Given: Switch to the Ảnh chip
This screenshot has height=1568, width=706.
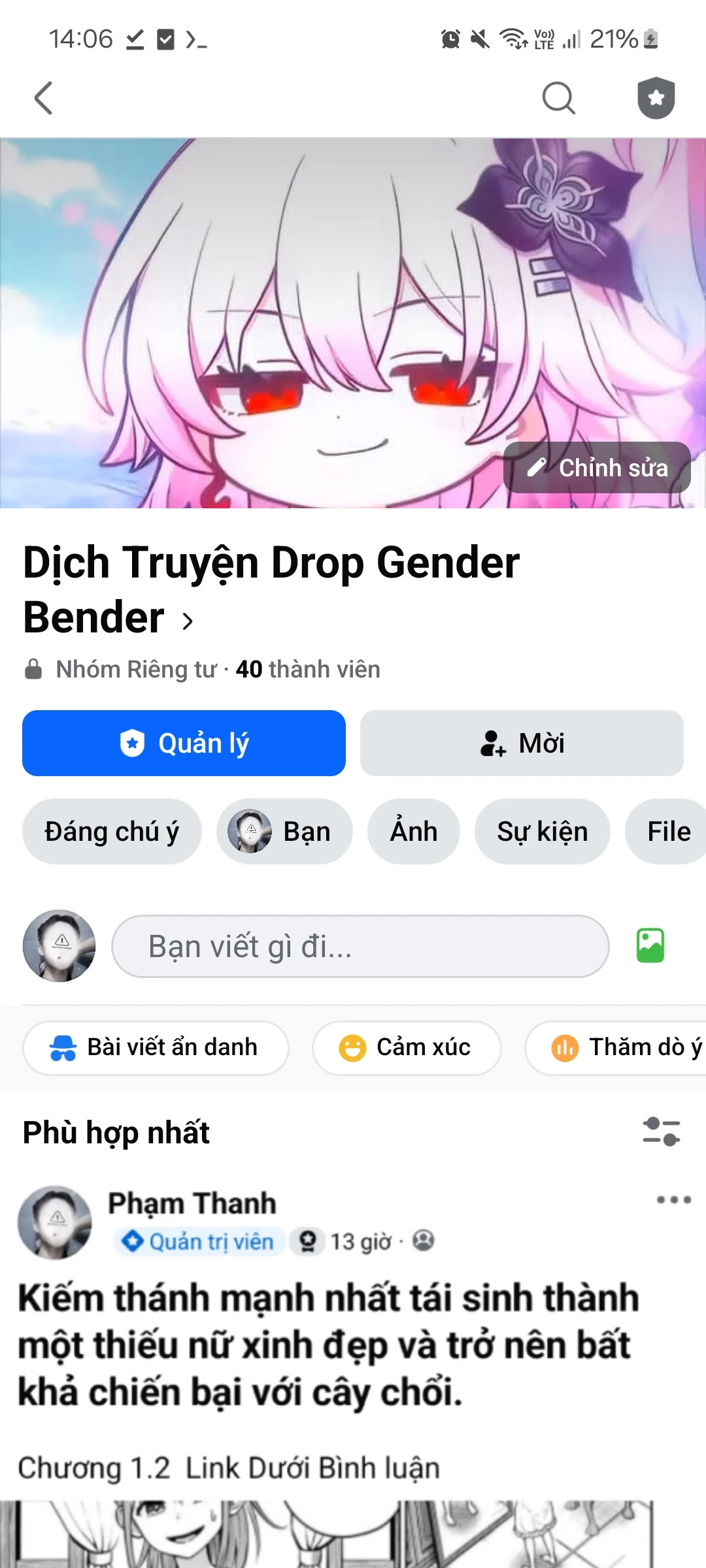Looking at the screenshot, I should (413, 832).
